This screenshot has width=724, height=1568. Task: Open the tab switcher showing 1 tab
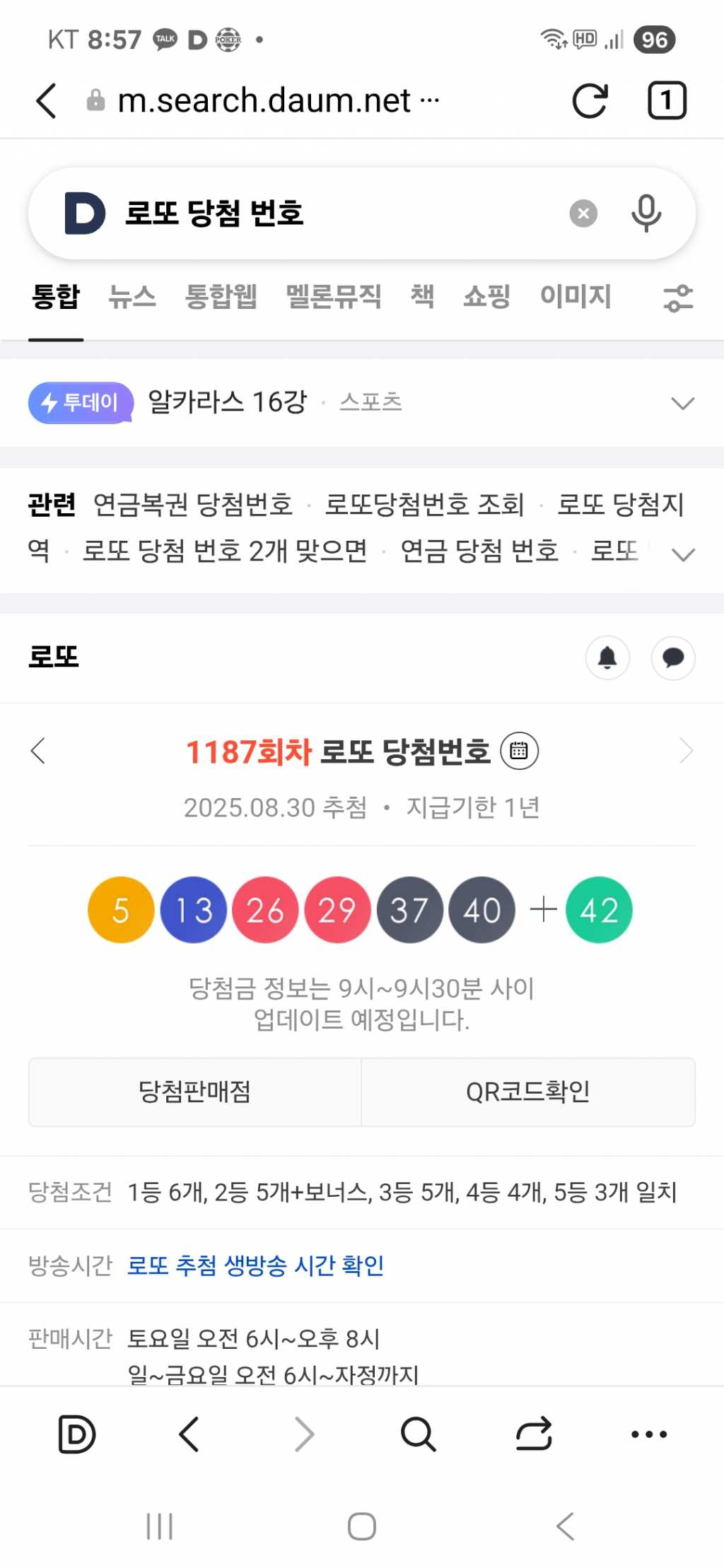click(x=666, y=100)
